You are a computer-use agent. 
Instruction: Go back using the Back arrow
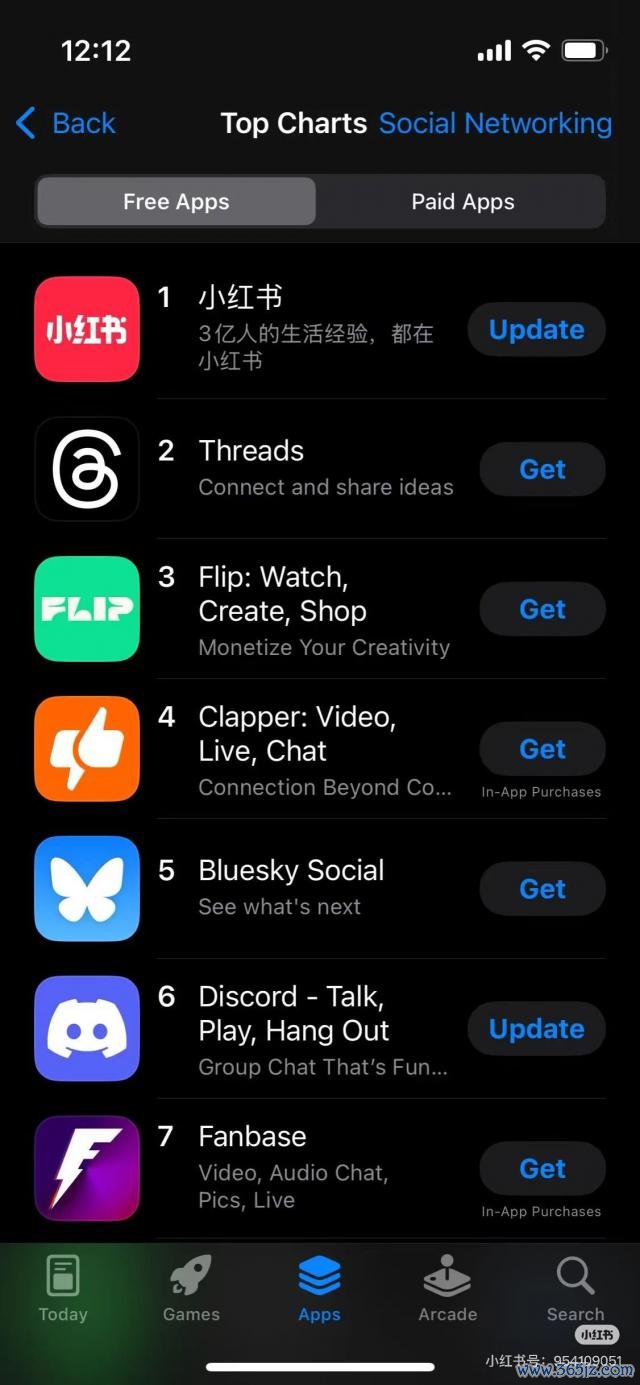point(65,123)
